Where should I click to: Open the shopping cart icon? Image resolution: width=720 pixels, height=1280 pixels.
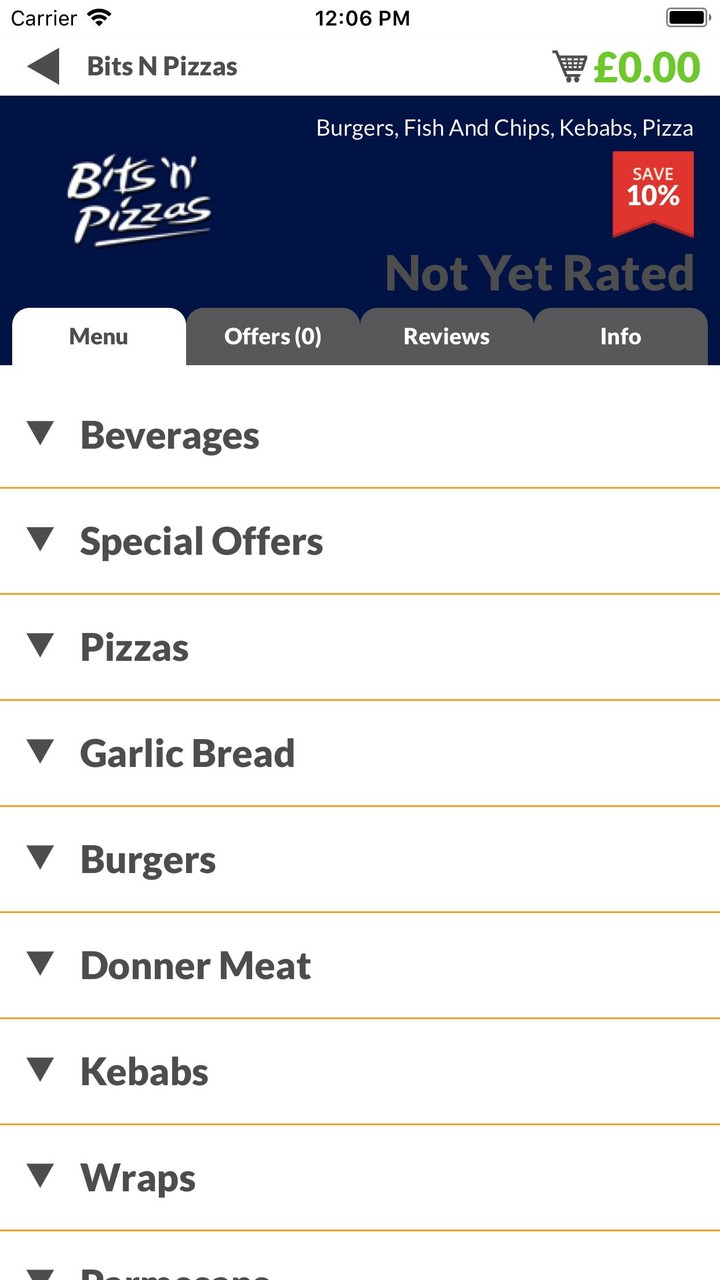(570, 66)
